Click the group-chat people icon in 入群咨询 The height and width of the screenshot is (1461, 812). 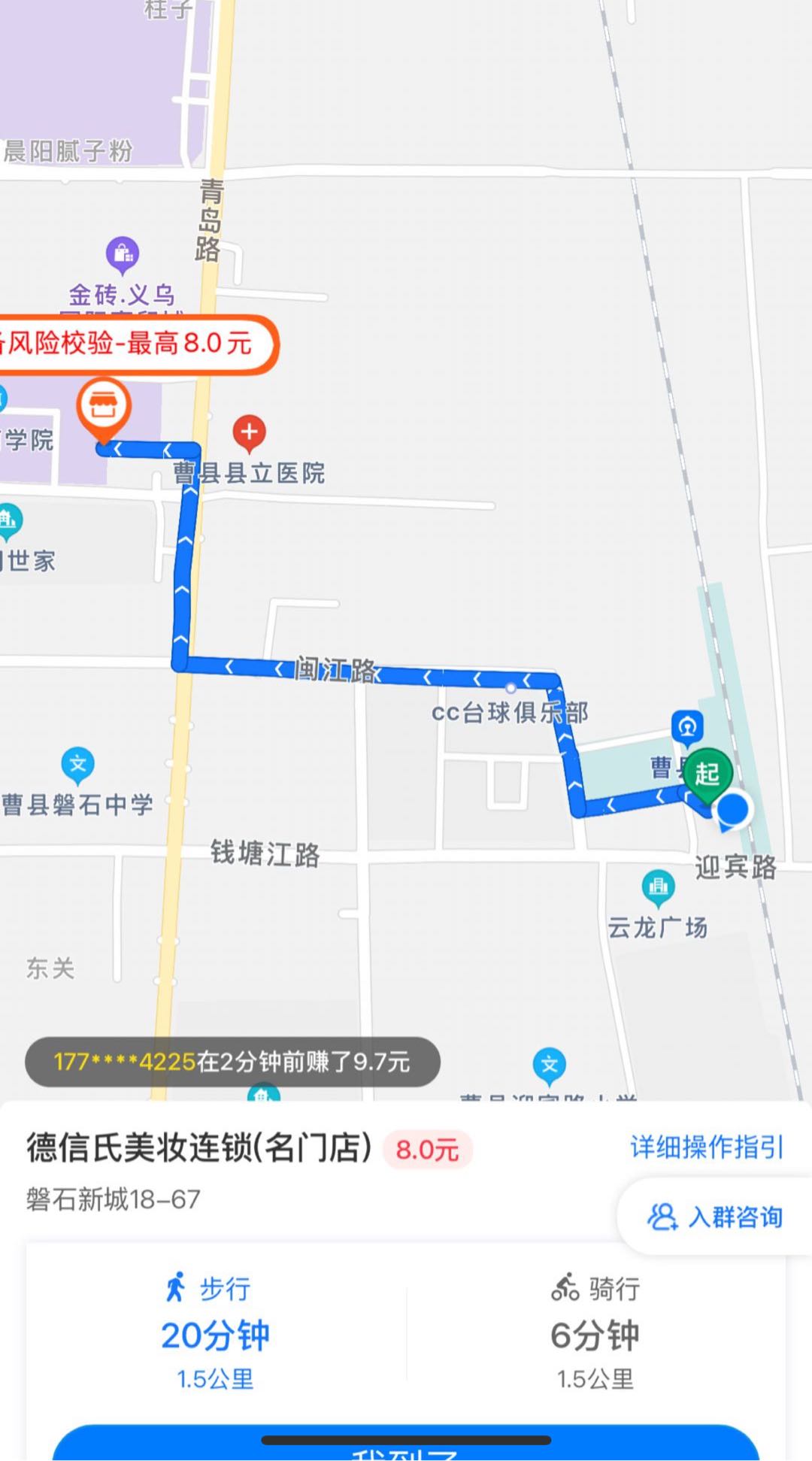point(662,1216)
